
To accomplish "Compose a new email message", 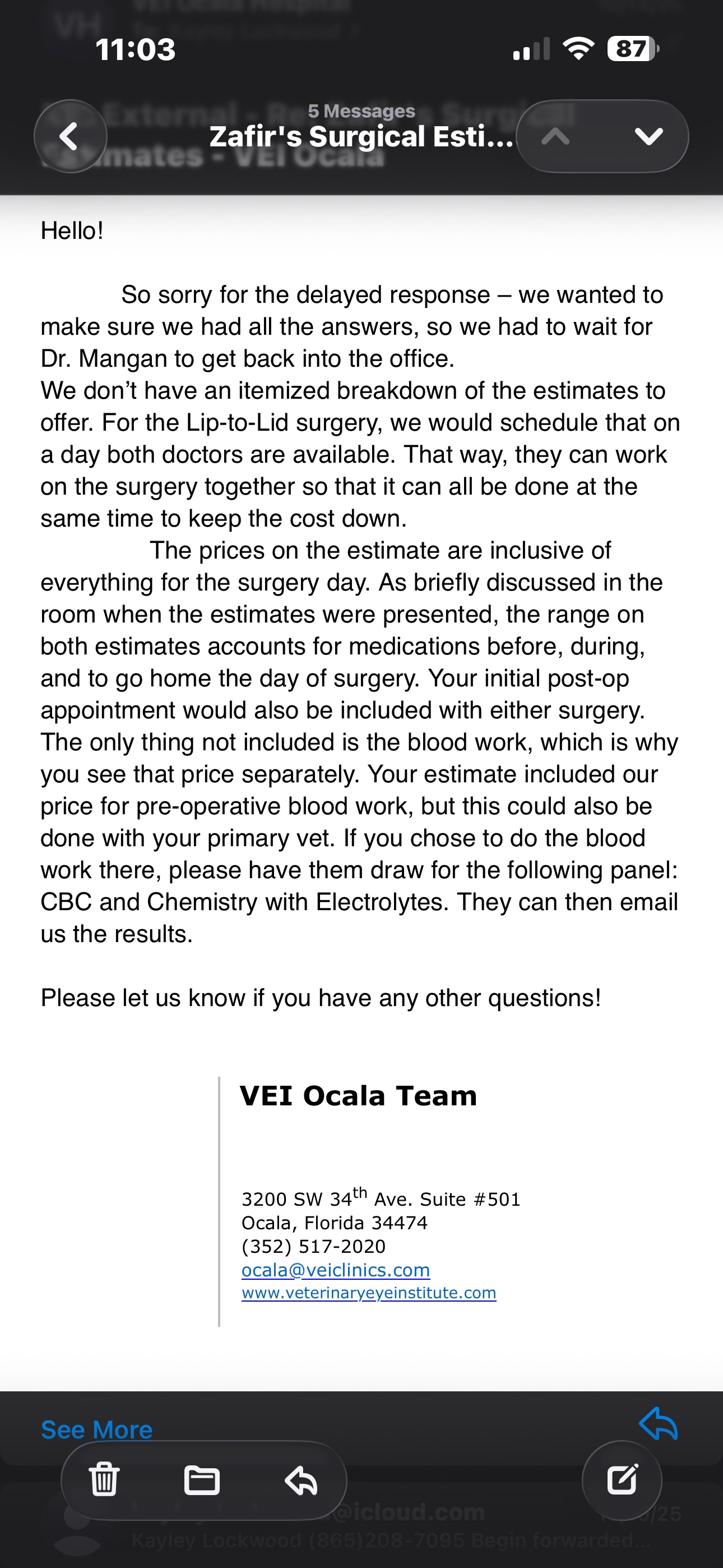I will 622,1480.
